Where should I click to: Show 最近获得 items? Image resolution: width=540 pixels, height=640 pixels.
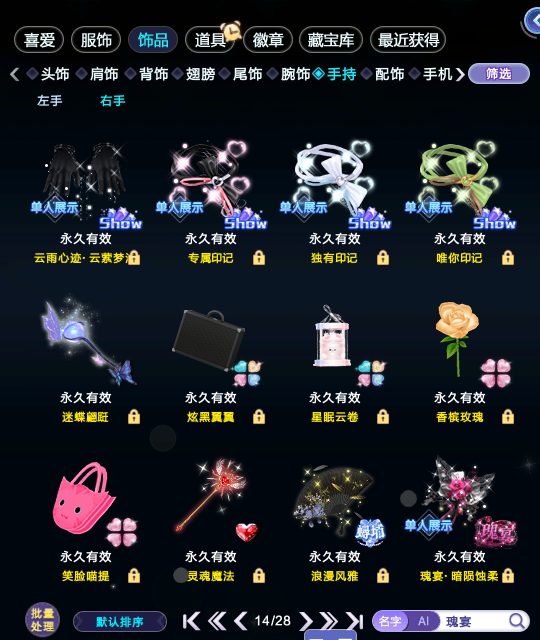408,40
